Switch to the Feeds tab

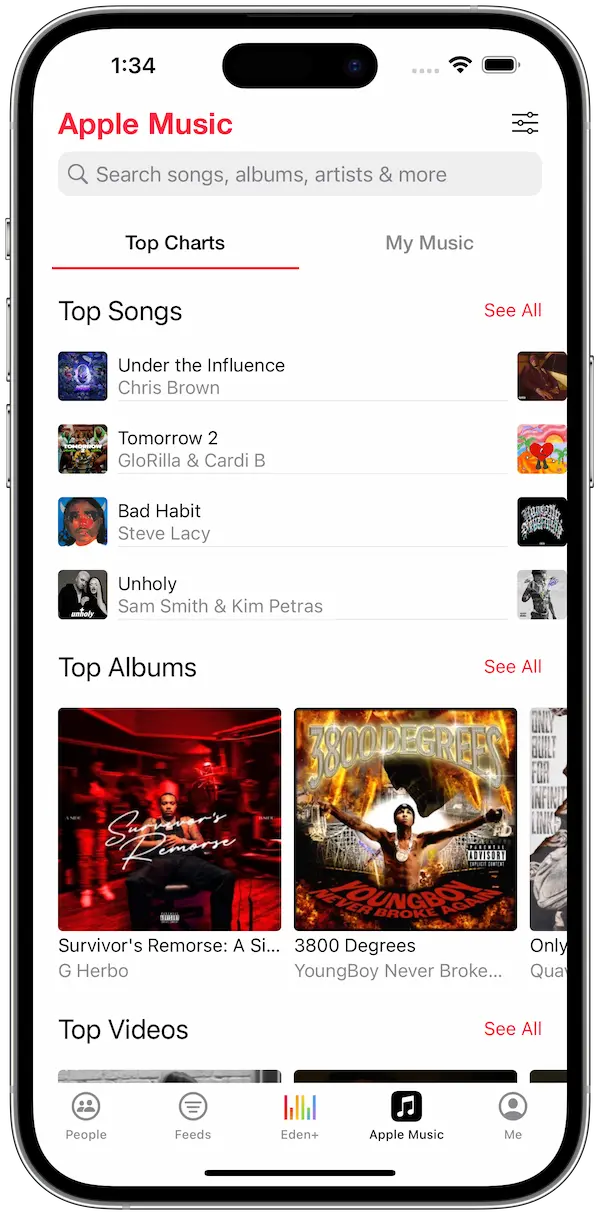(x=193, y=1115)
